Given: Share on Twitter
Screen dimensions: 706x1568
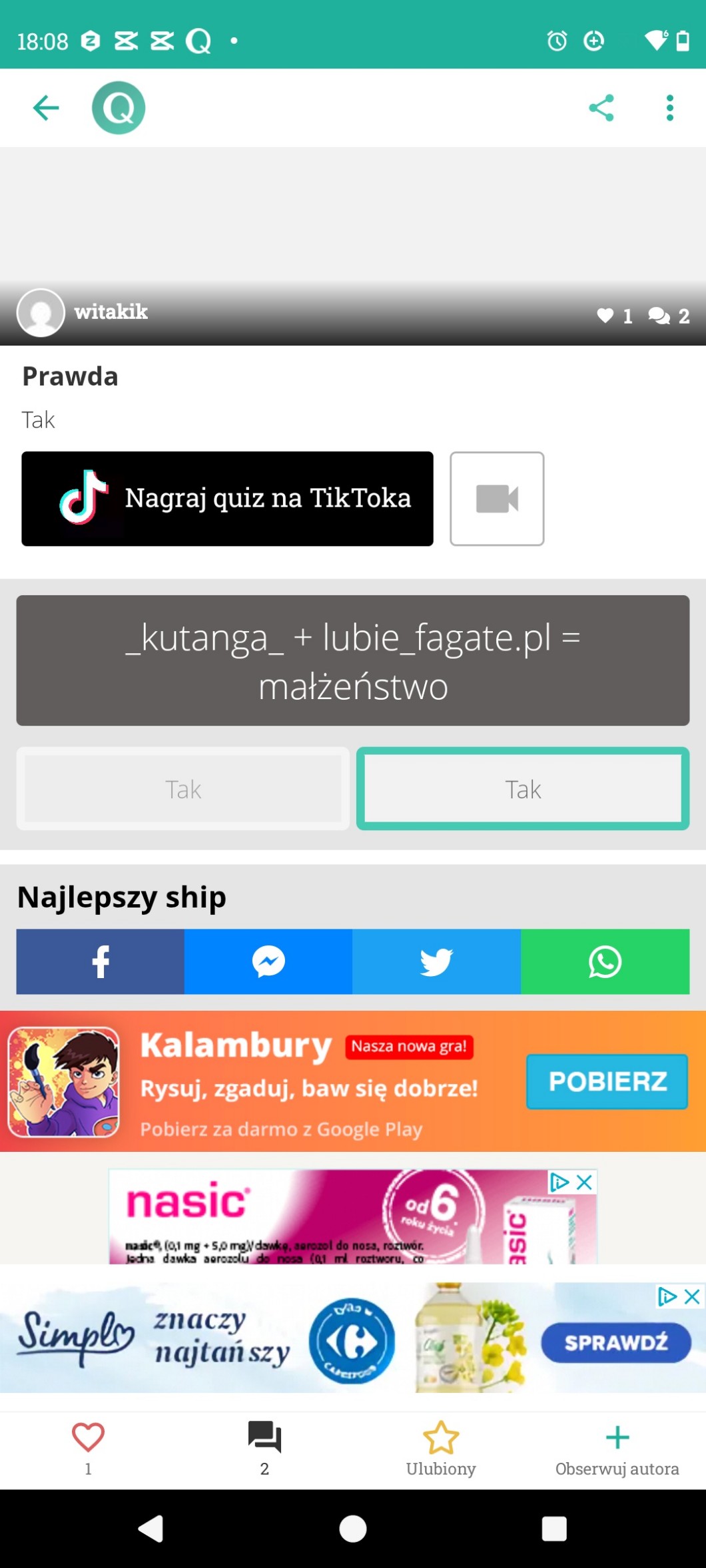Looking at the screenshot, I should 436,961.
